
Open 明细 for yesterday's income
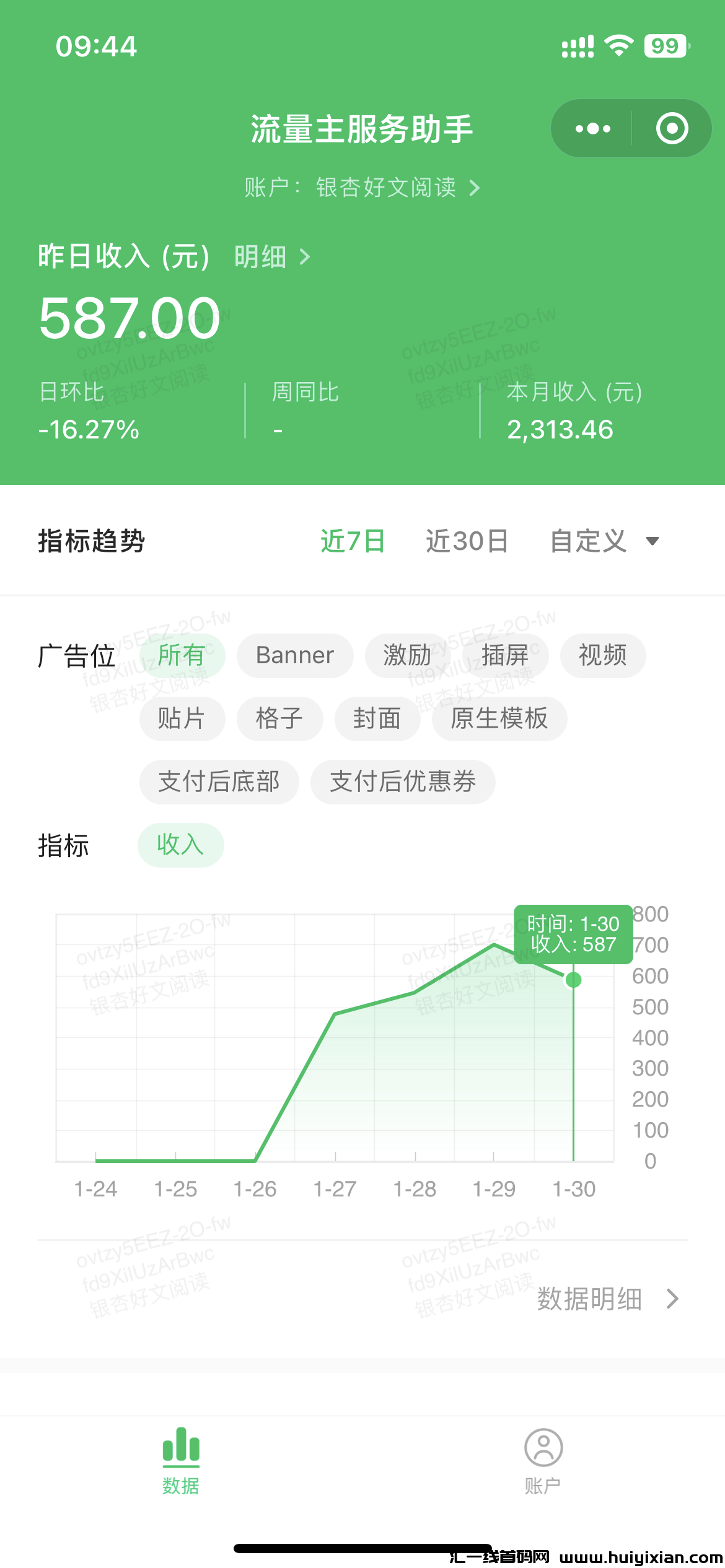click(x=271, y=256)
